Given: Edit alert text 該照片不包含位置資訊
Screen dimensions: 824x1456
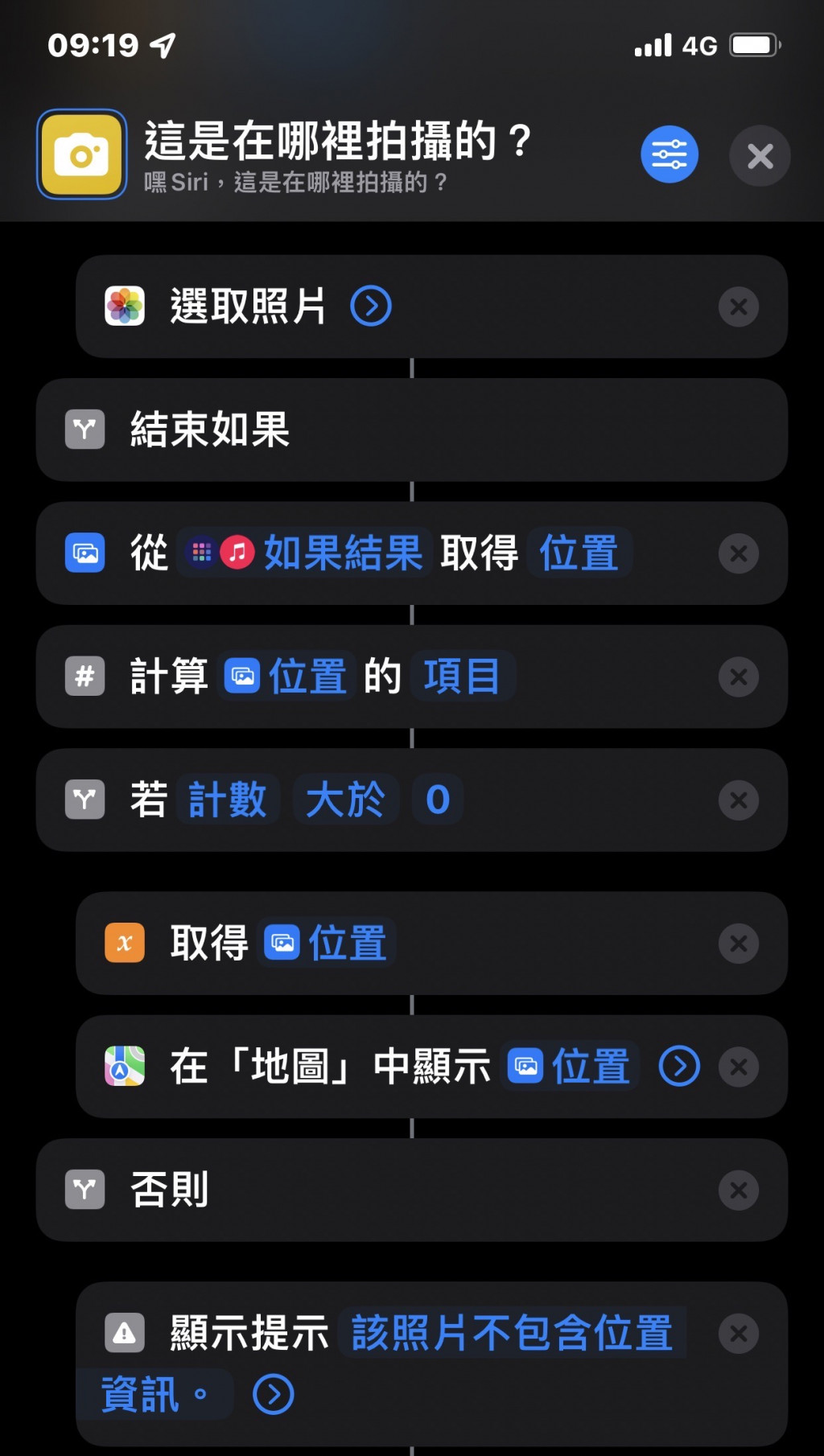Looking at the screenshot, I should coord(512,1334).
